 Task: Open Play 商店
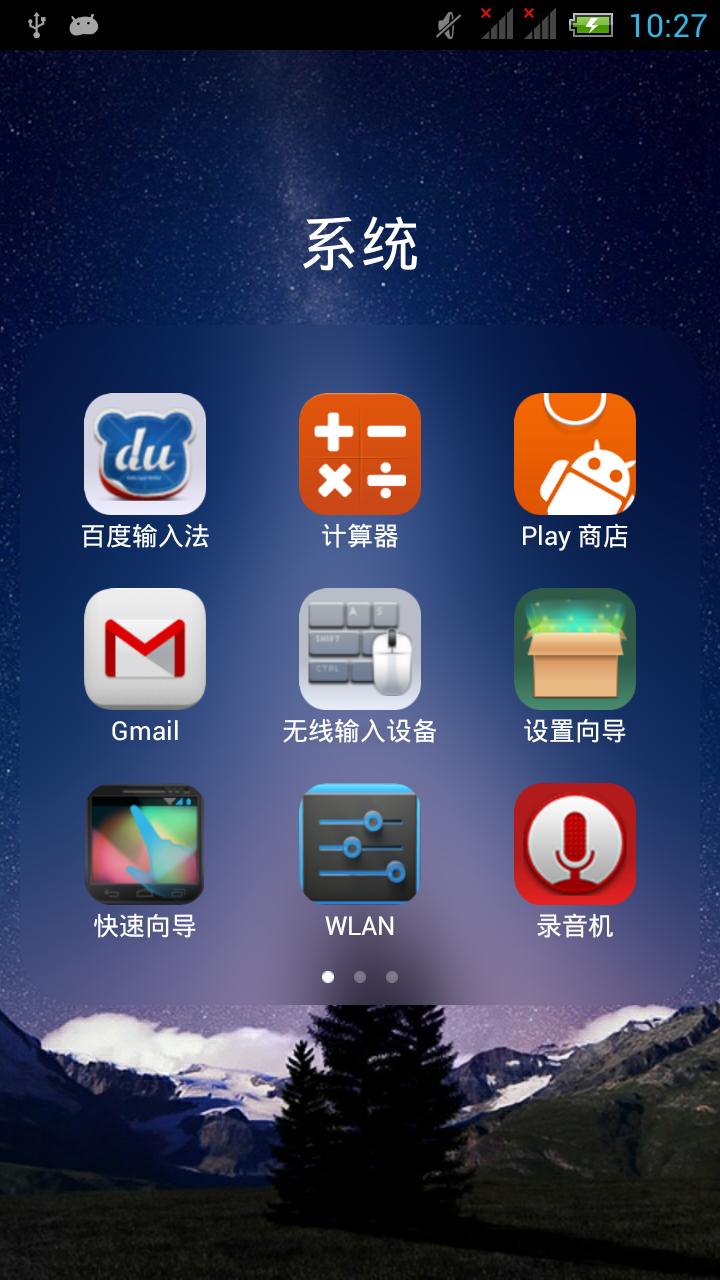(575, 454)
